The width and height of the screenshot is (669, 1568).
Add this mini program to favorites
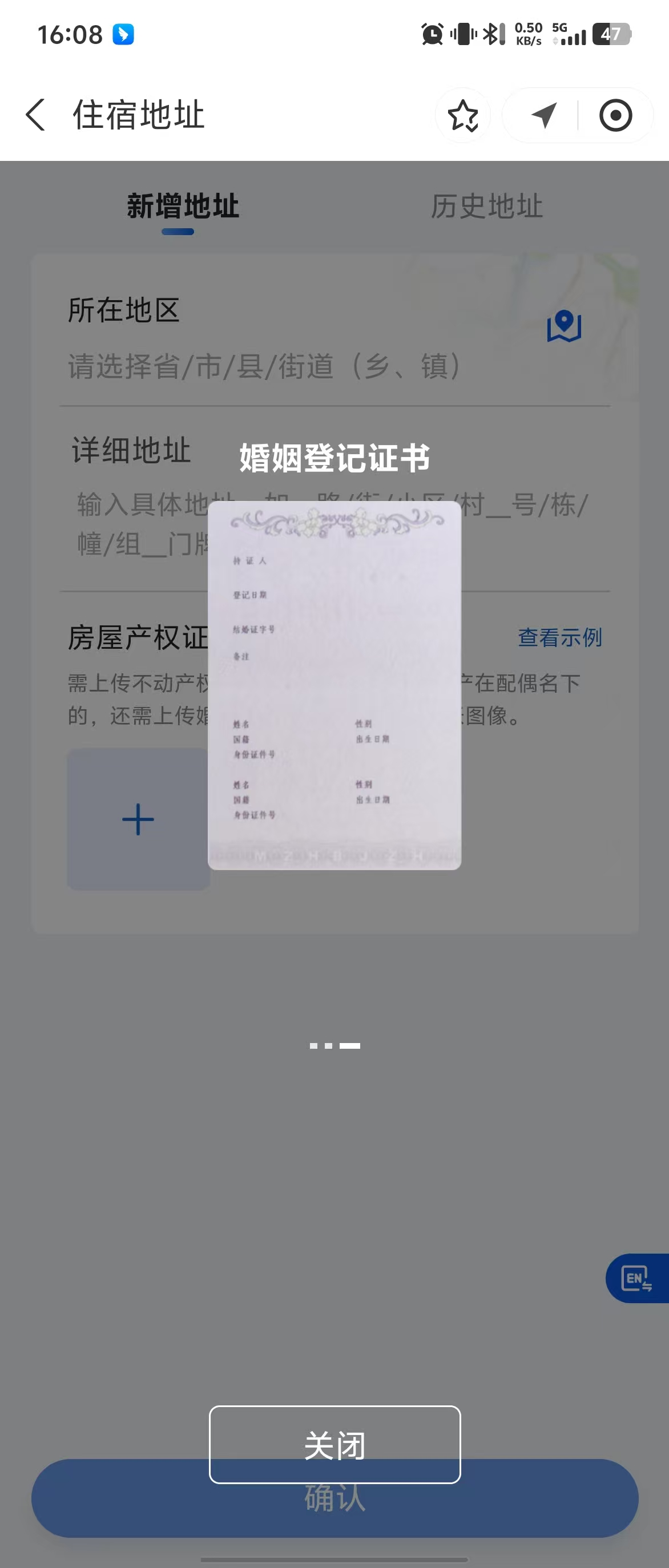pos(462,116)
